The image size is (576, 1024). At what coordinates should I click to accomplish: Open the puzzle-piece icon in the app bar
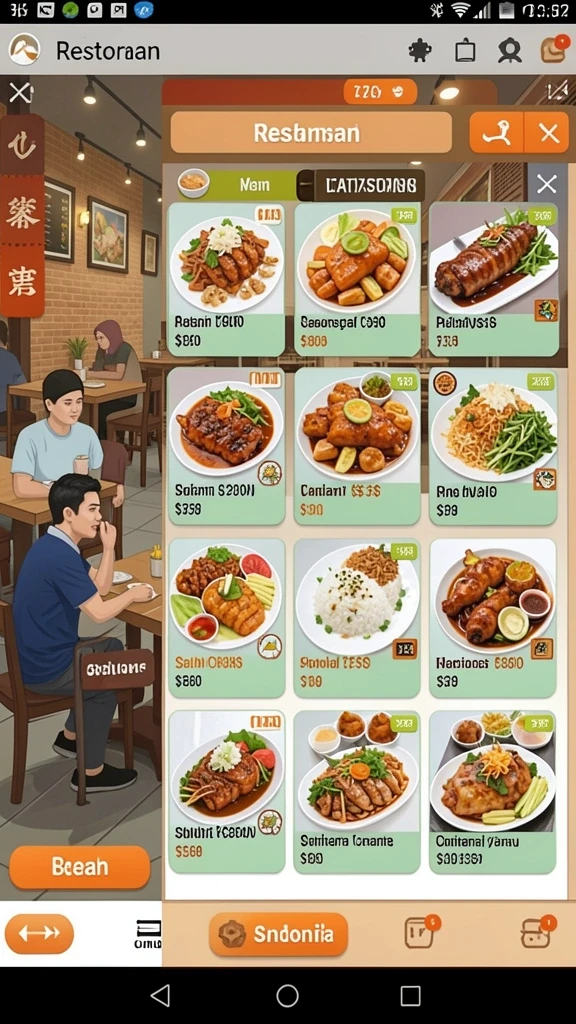[420, 50]
